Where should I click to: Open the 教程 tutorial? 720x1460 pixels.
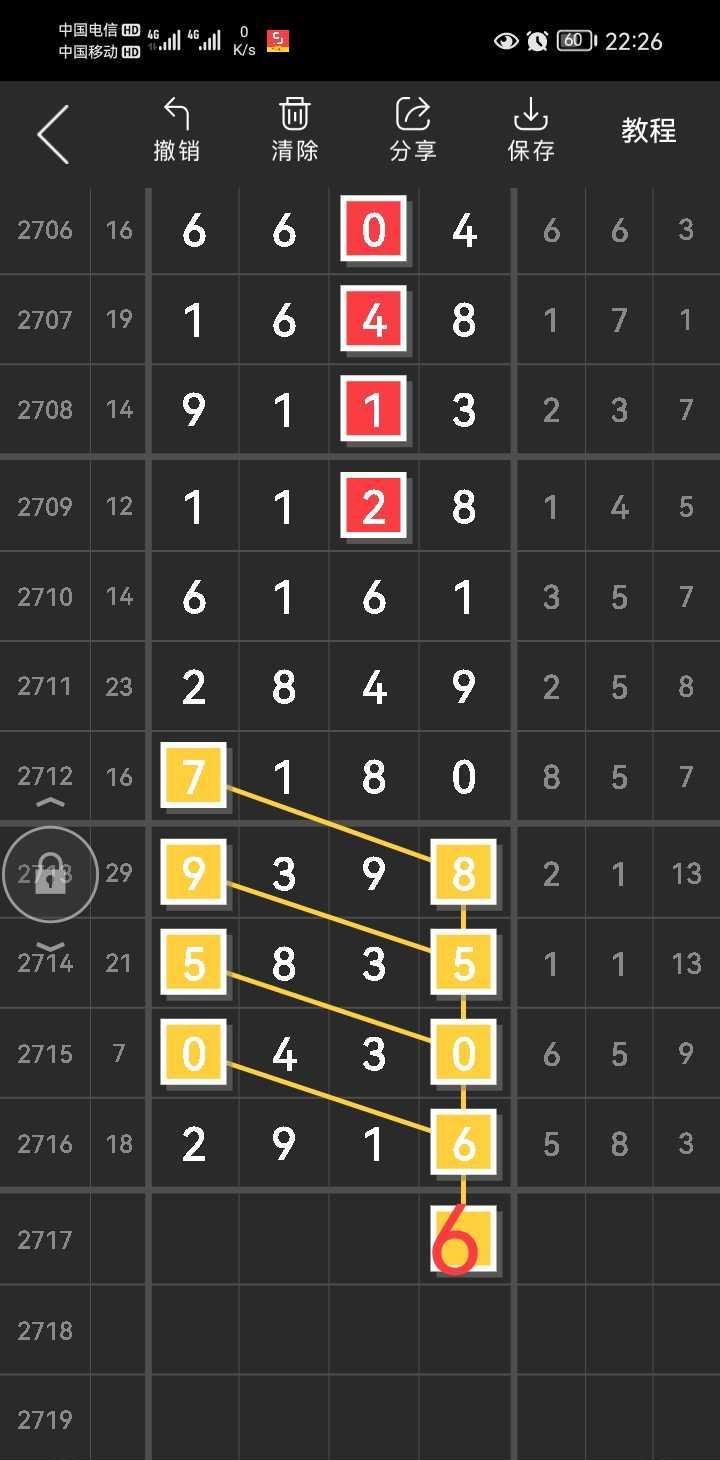(x=649, y=130)
